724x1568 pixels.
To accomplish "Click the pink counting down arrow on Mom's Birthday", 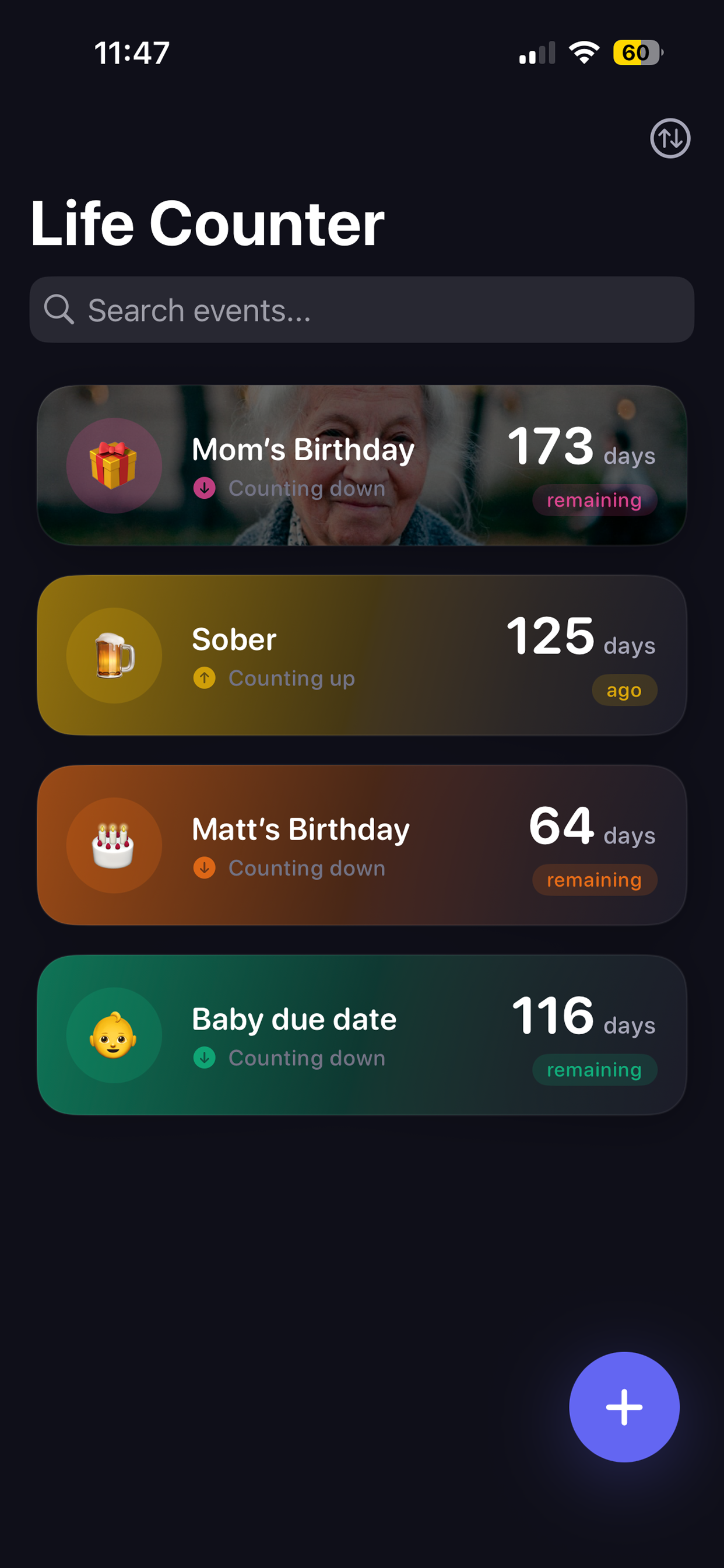I will (x=206, y=488).
